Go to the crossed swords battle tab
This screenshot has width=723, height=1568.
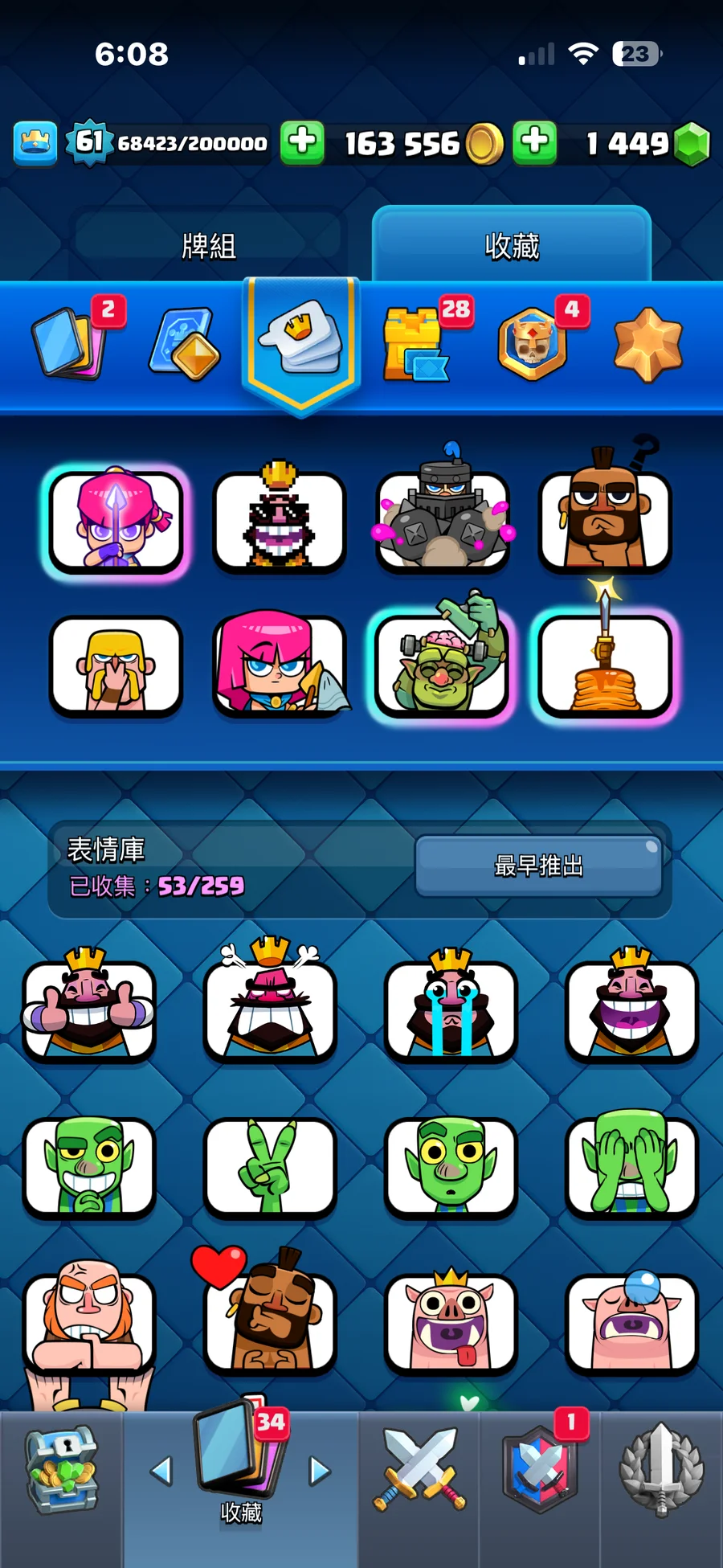[x=419, y=1470]
